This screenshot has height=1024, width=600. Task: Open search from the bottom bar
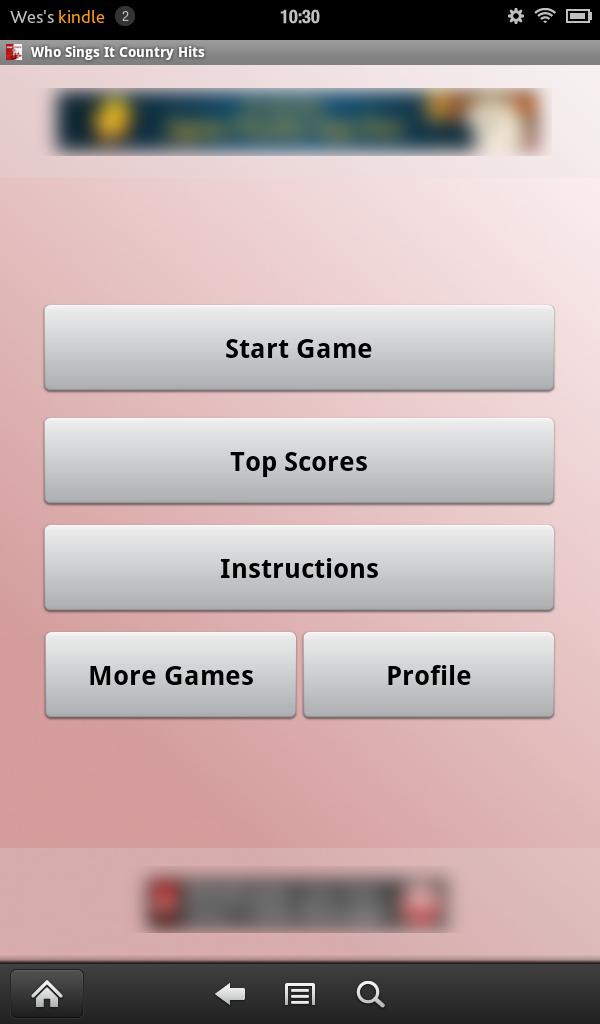point(370,993)
